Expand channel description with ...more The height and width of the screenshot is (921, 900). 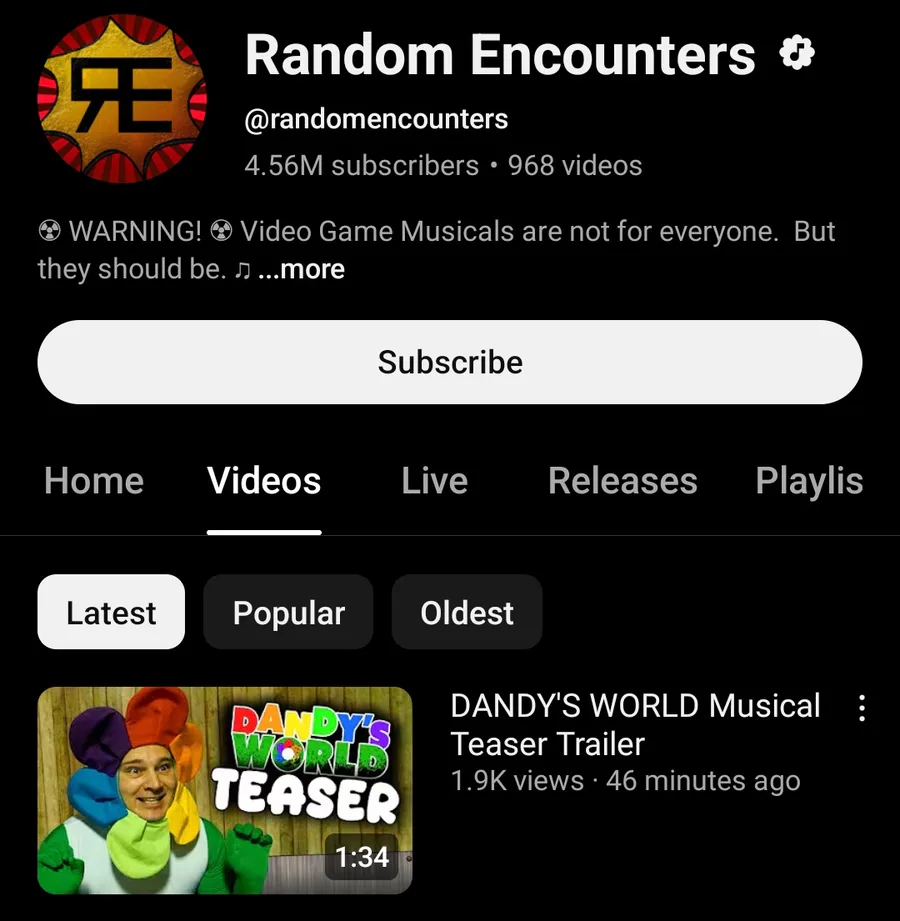pos(301,269)
